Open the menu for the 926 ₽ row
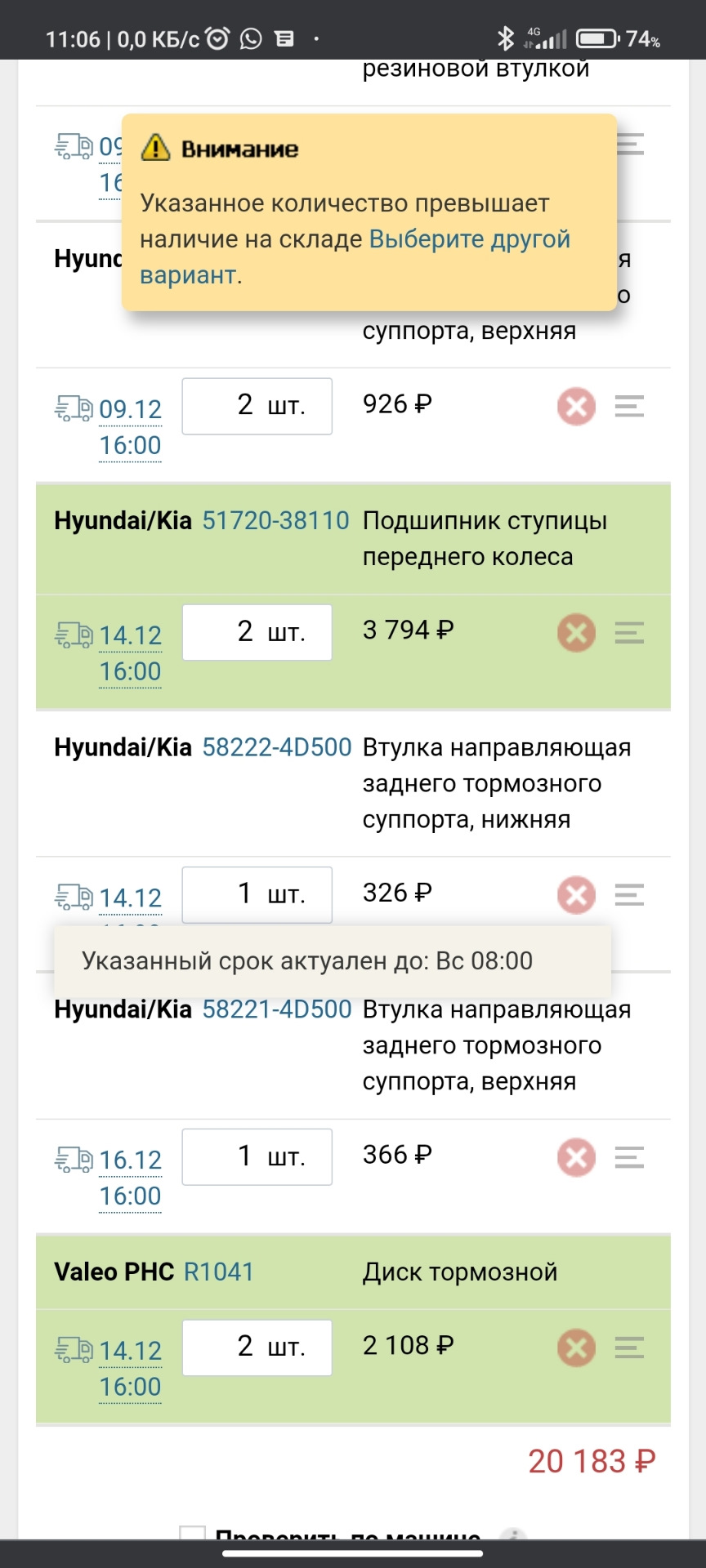Viewport: 706px width, 1568px height. point(629,406)
